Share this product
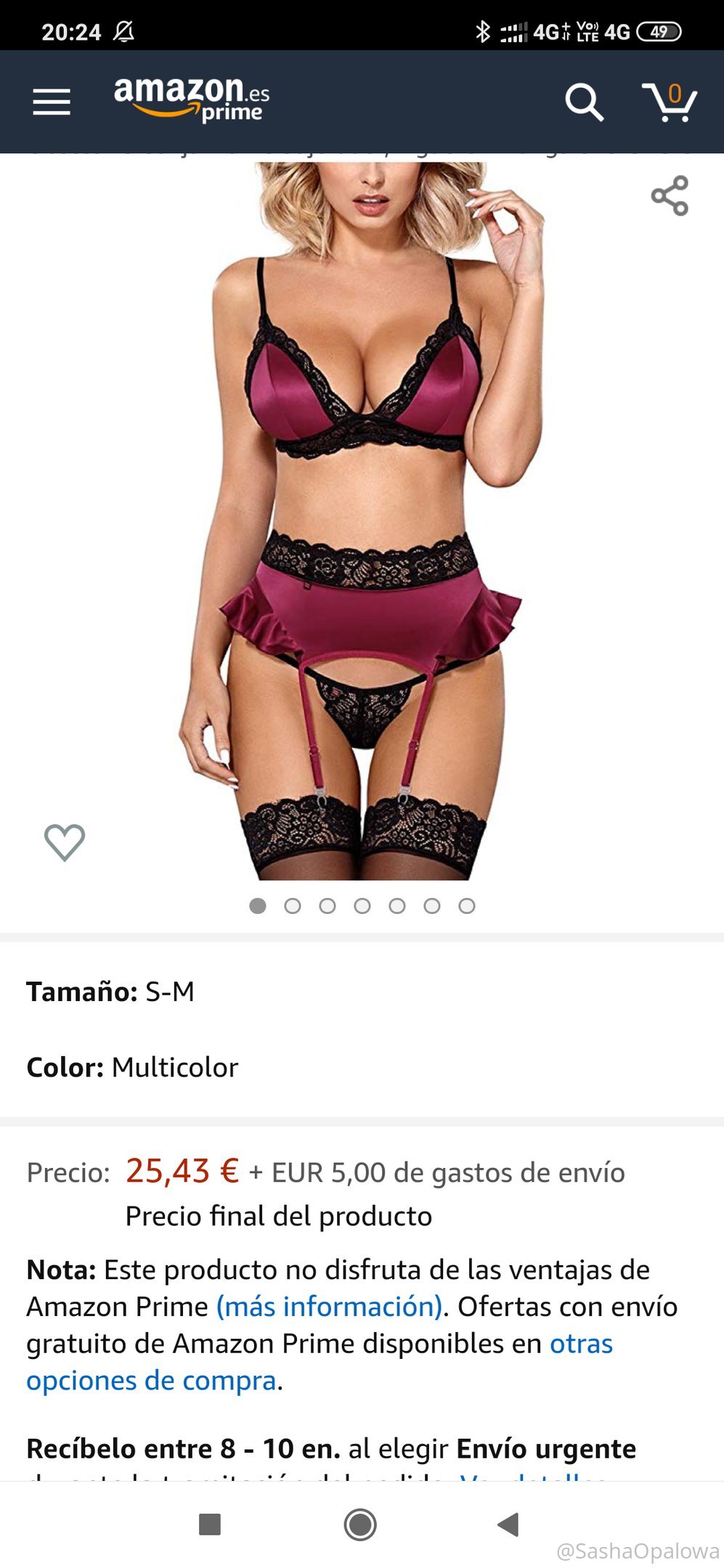Image resolution: width=724 pixels, height=1568 pixels. tap(670, 195)
